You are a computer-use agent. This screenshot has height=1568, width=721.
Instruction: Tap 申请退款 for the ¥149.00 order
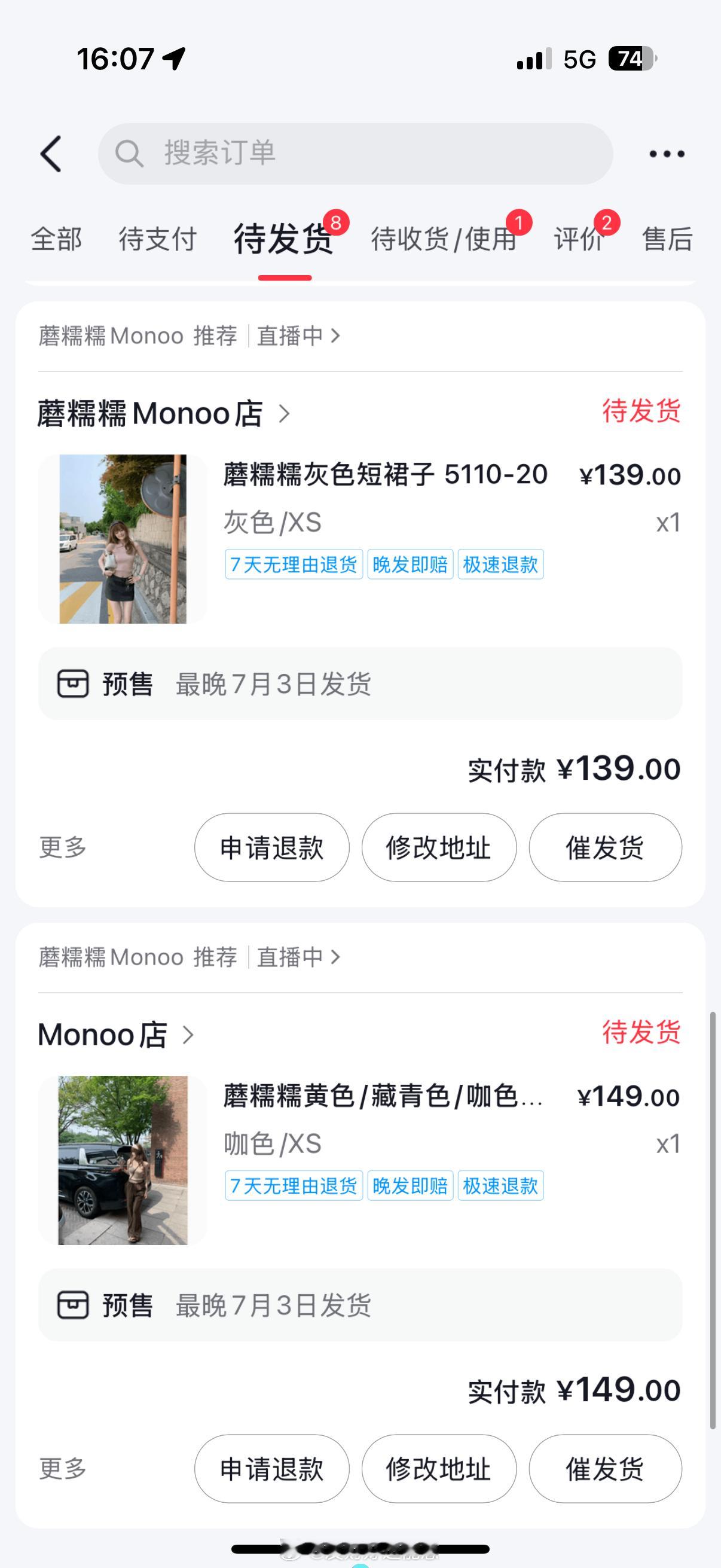[272, 1469]
